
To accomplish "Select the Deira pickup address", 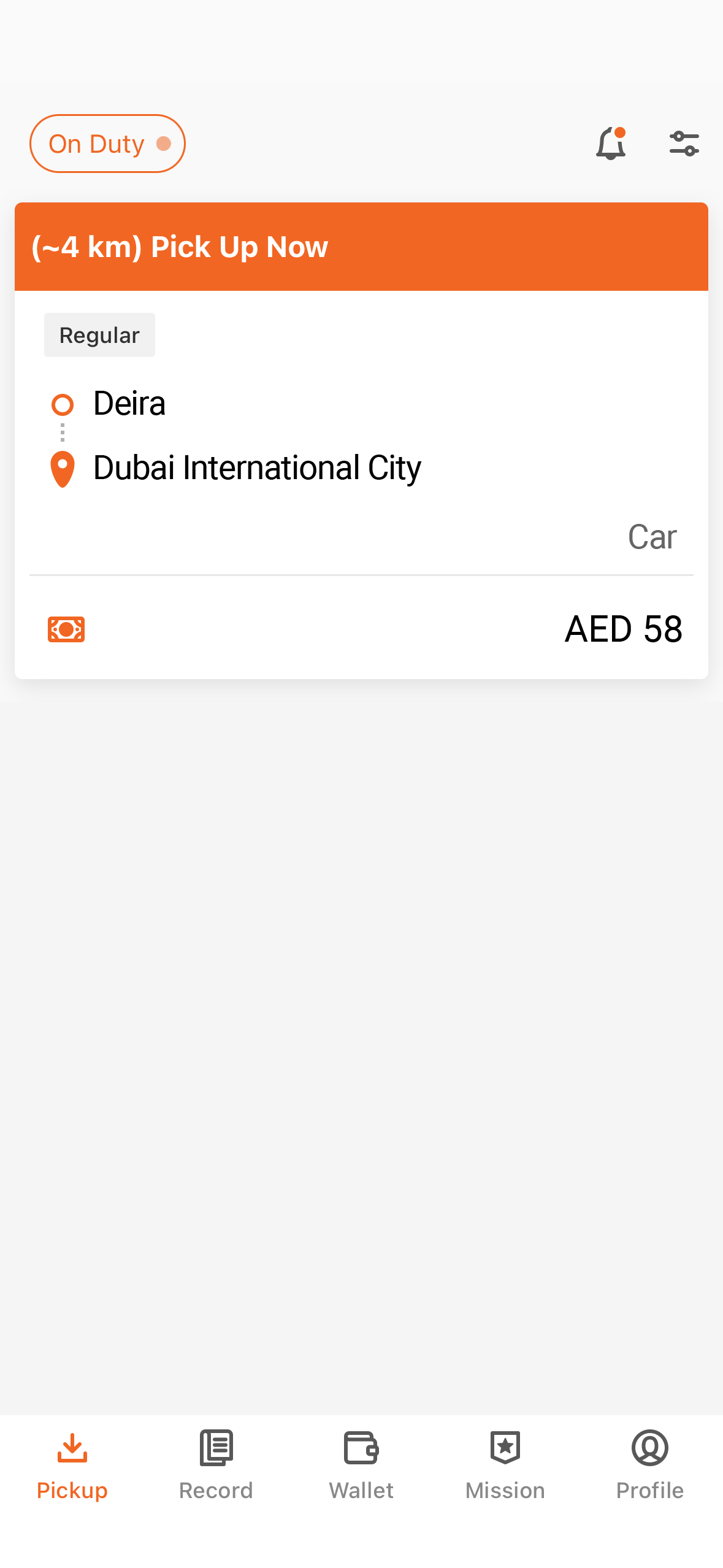I will click(x=129, y=403).
